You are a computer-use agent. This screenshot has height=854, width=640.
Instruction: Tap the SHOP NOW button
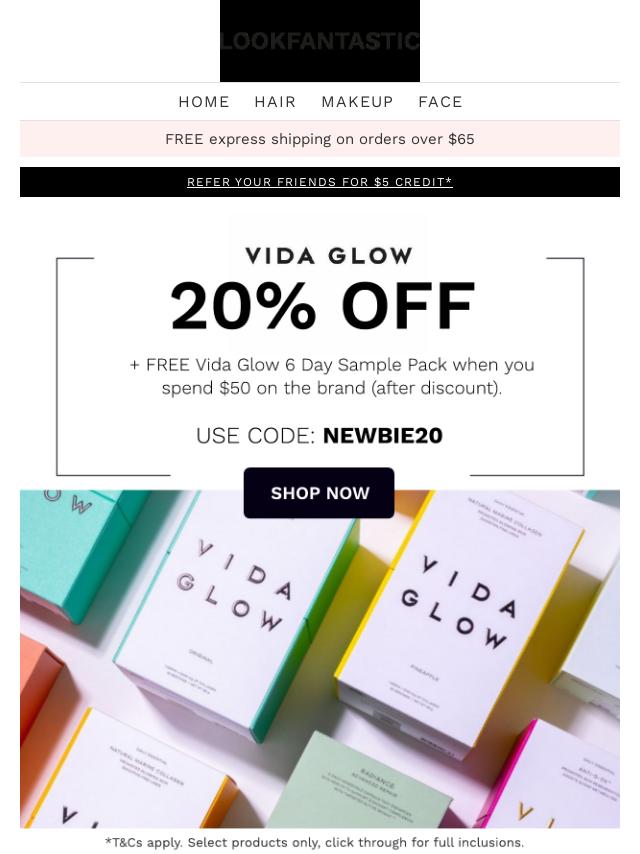pos(320,493)
